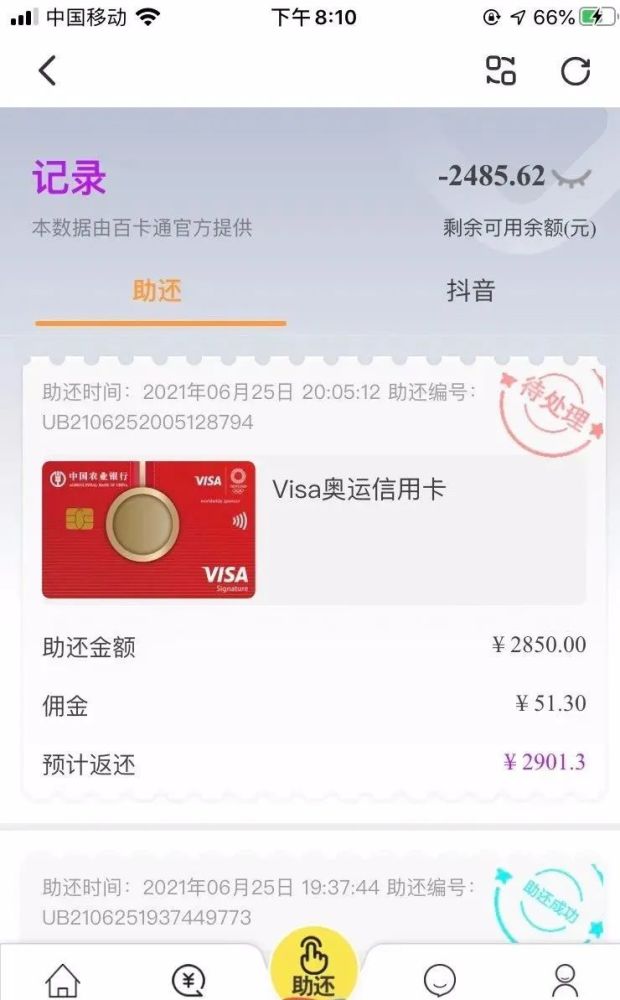
Task: Select the 助还 records tab
Action: (x=158, y=291)
